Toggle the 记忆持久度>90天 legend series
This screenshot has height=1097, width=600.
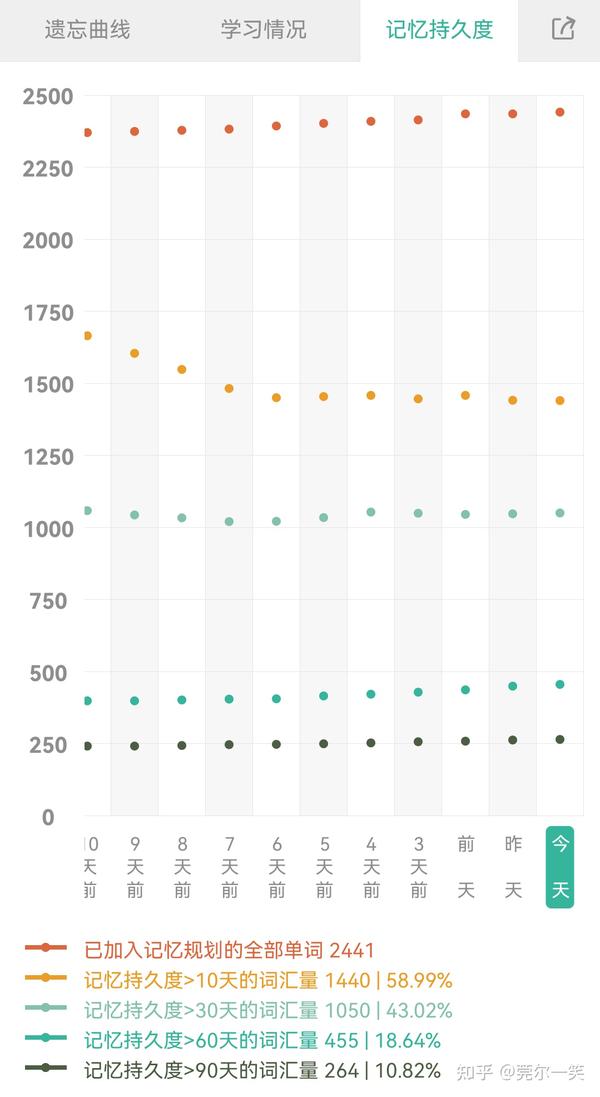[x=233, y=1070]
